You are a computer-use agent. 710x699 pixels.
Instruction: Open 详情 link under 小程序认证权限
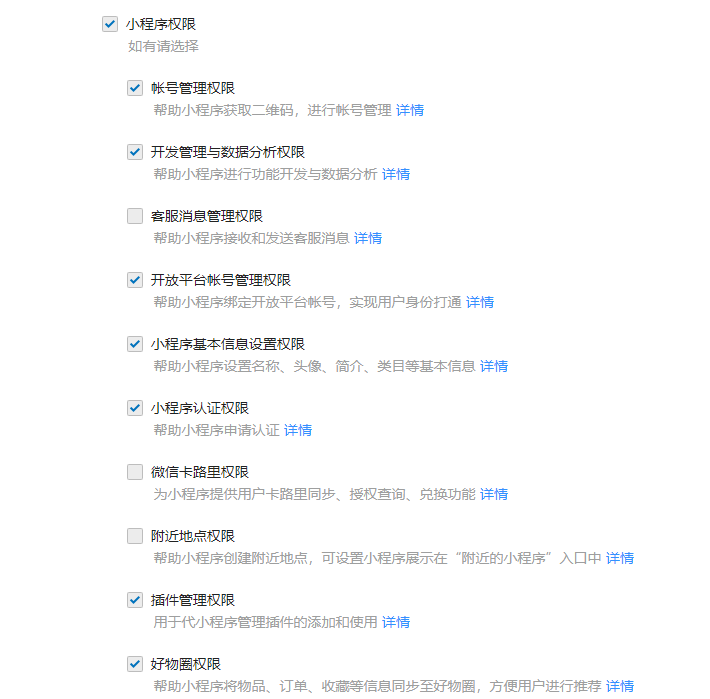(x=298, y=430)
